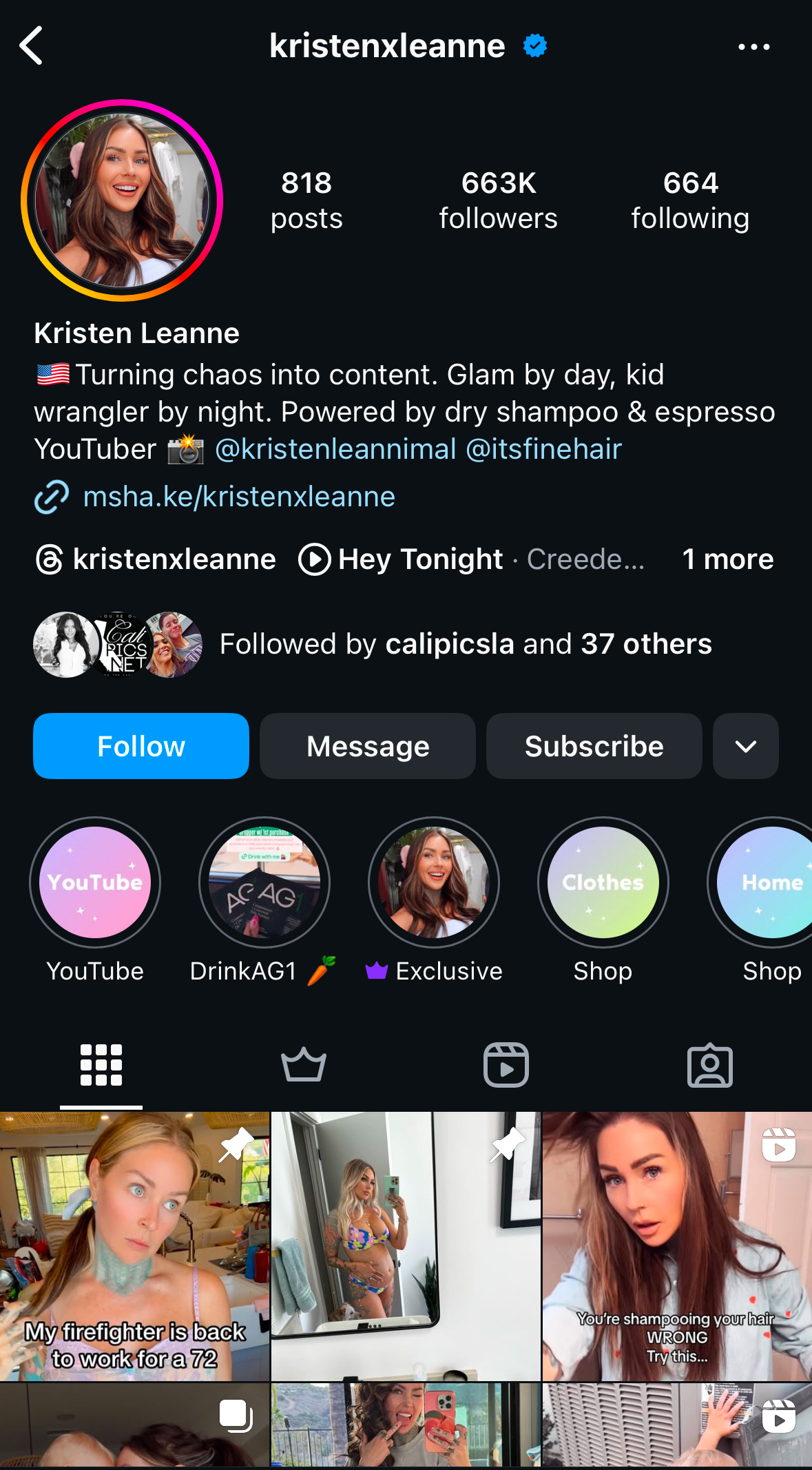
Task: Open the Exclusive story highlight
Action: click(434, 882)
